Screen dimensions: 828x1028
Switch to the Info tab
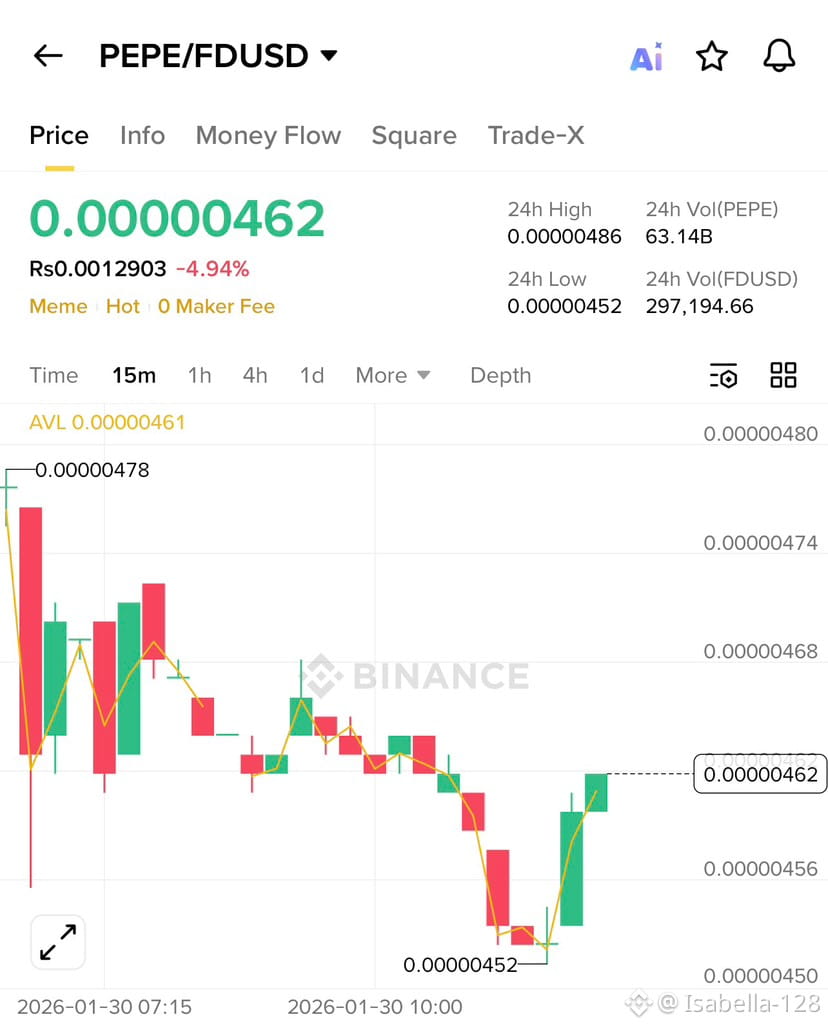click(x=142, y=135)
